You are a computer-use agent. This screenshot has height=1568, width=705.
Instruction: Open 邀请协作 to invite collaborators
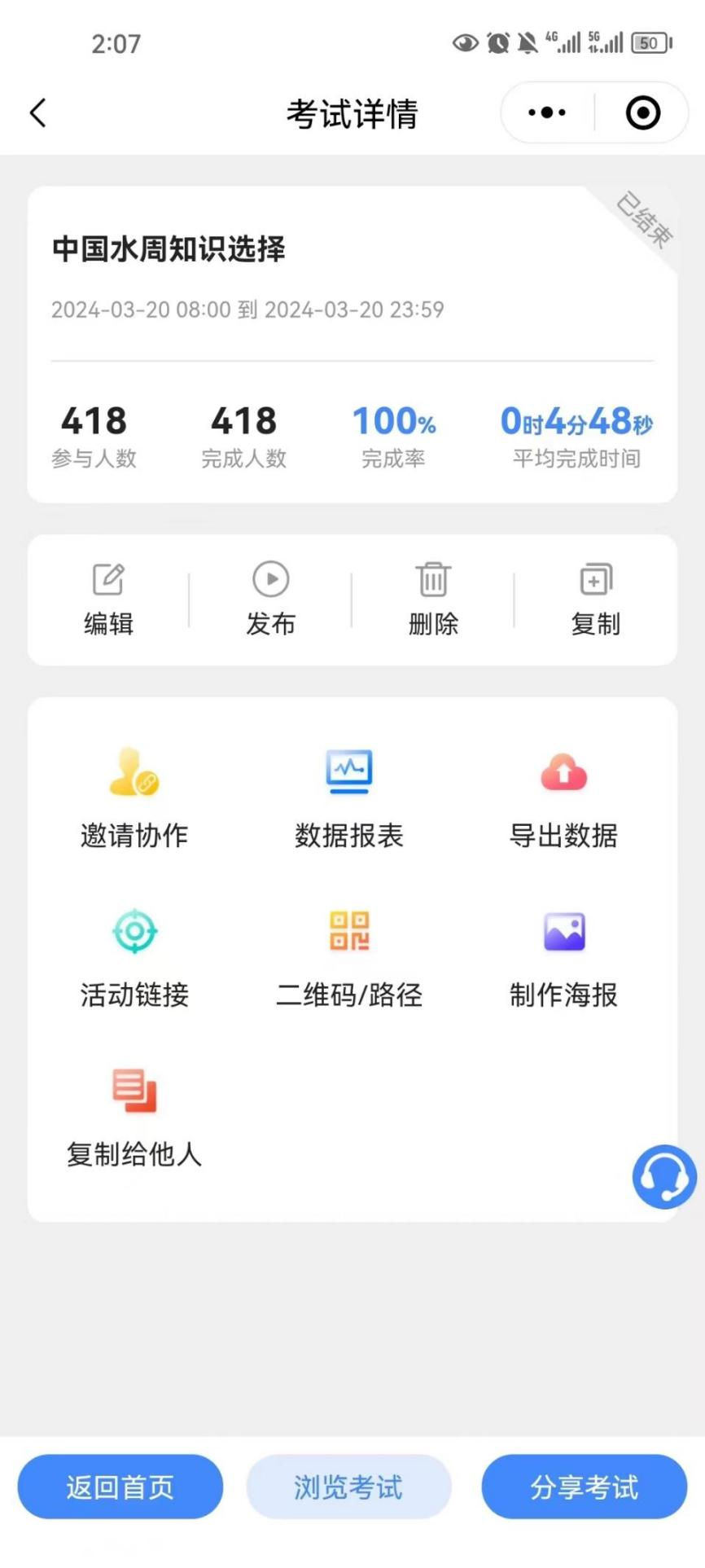pyautogui.click(x=134, y=797)
